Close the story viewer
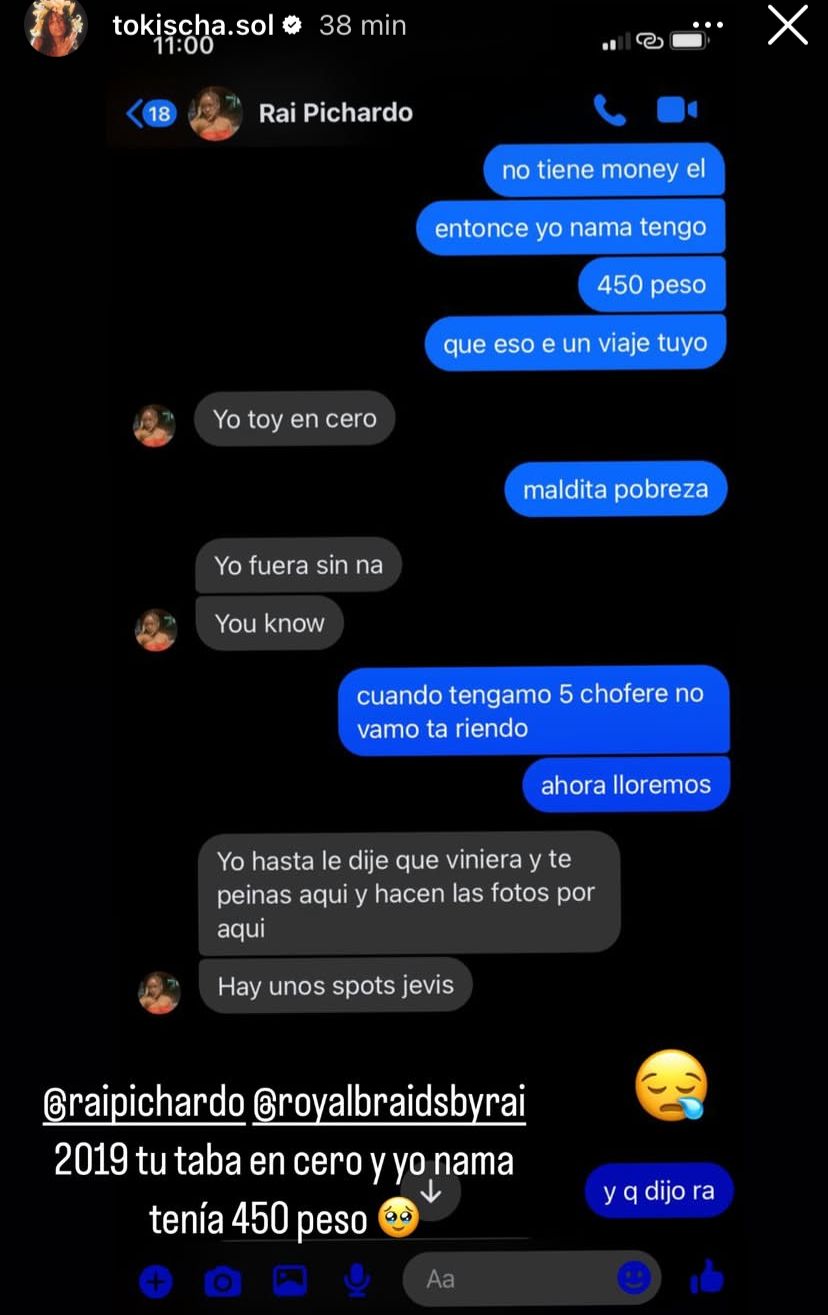The width and height of the screenshot is (828, 1315). point(787,26)
